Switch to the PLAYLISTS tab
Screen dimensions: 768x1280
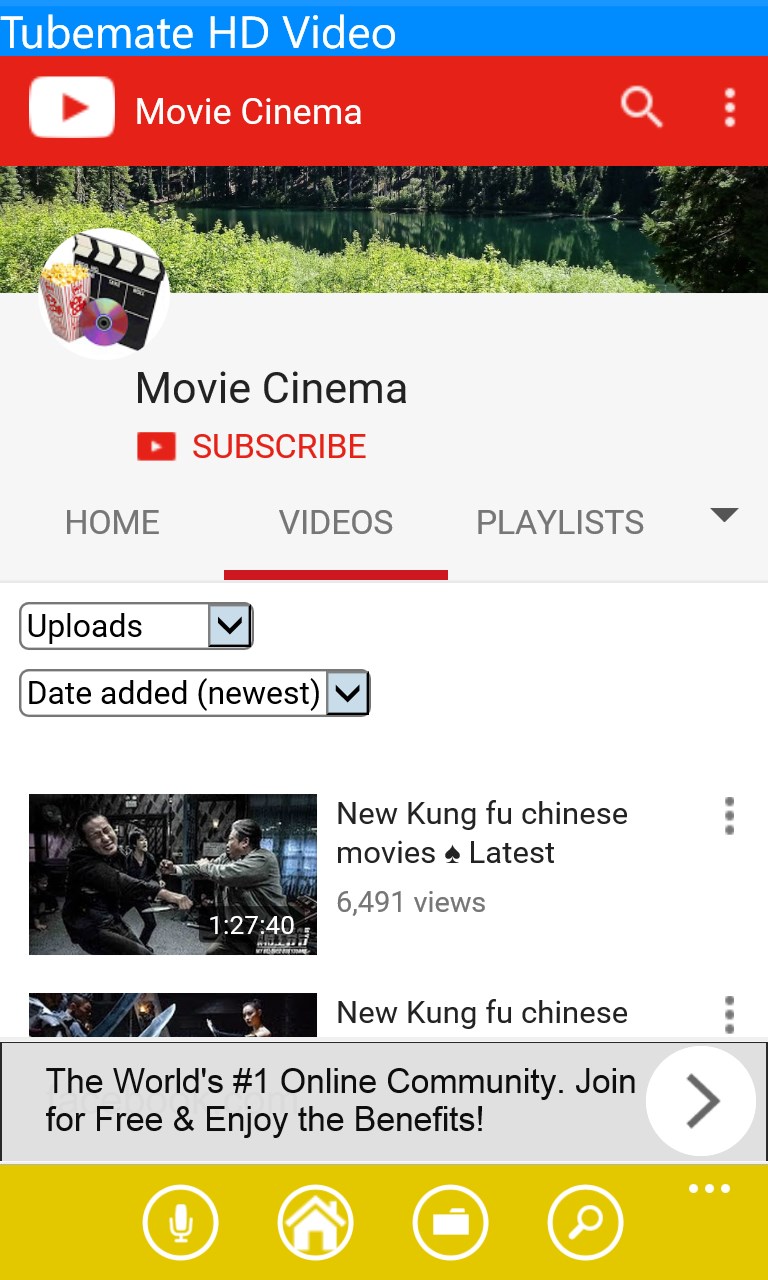tap(560, 522)
